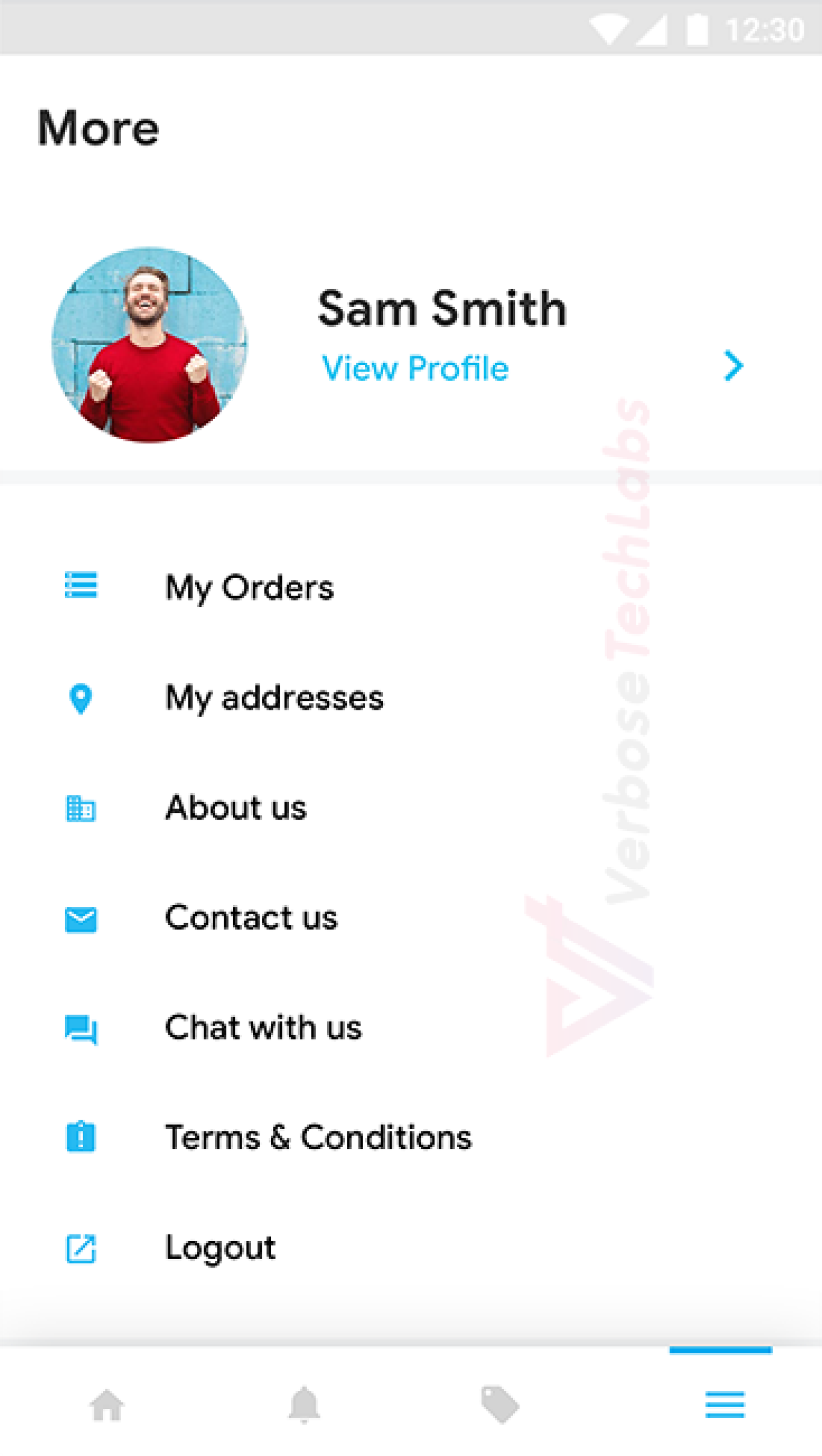The height and width of the screenshot is (1456, 822).
Task: Switch to the offers tag tab
Action: (500, 1404)
